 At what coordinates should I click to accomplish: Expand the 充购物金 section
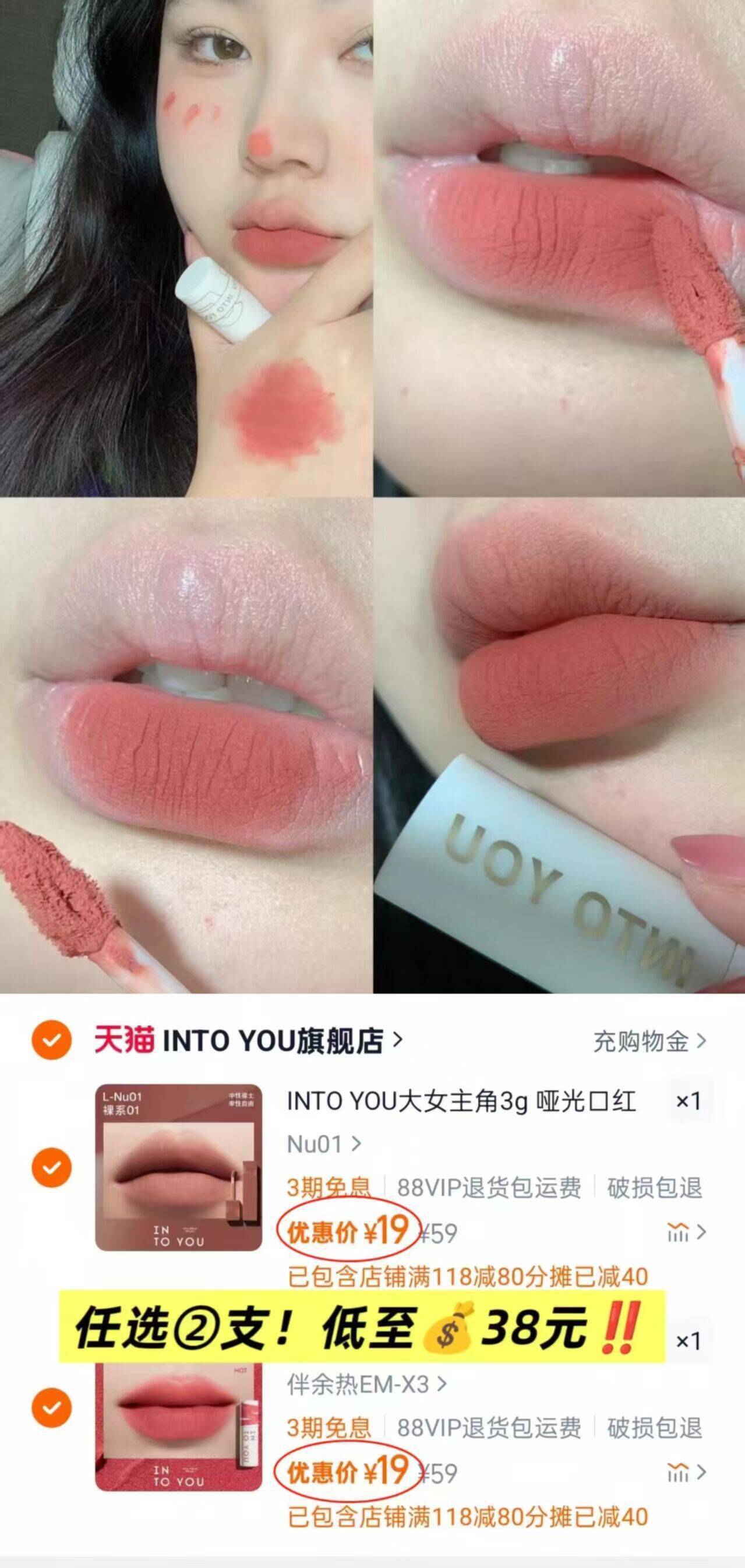click(x=638, y=1039)
